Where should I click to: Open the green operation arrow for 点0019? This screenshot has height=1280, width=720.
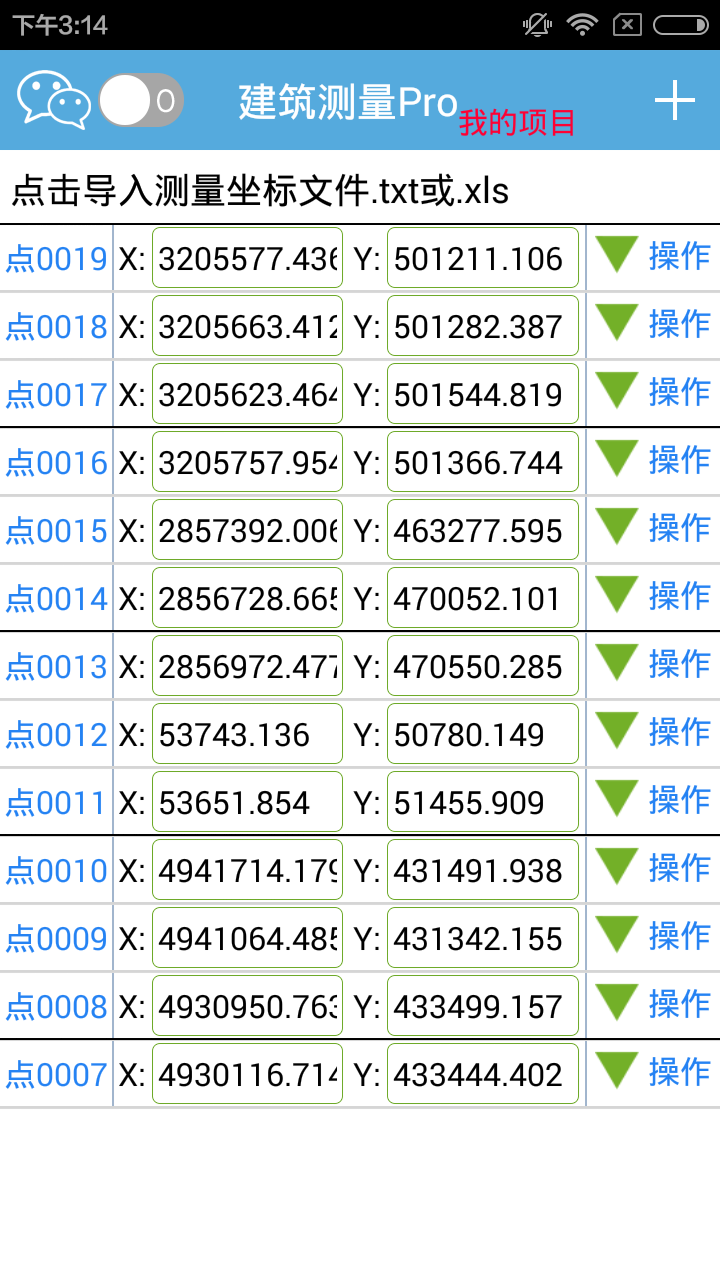pos(618,257)
